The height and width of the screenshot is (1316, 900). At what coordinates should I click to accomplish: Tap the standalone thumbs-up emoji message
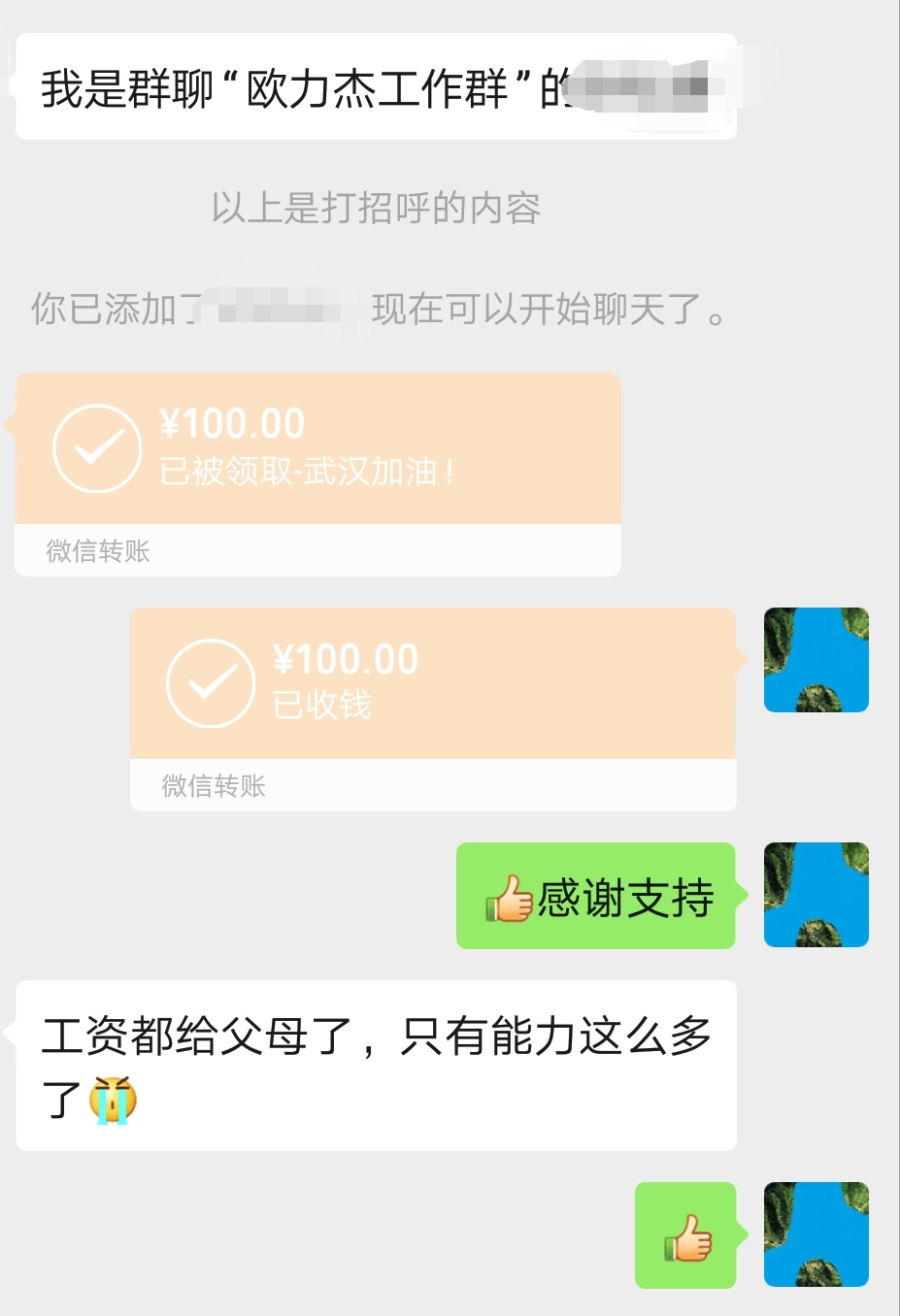[x=685, y=1236]
